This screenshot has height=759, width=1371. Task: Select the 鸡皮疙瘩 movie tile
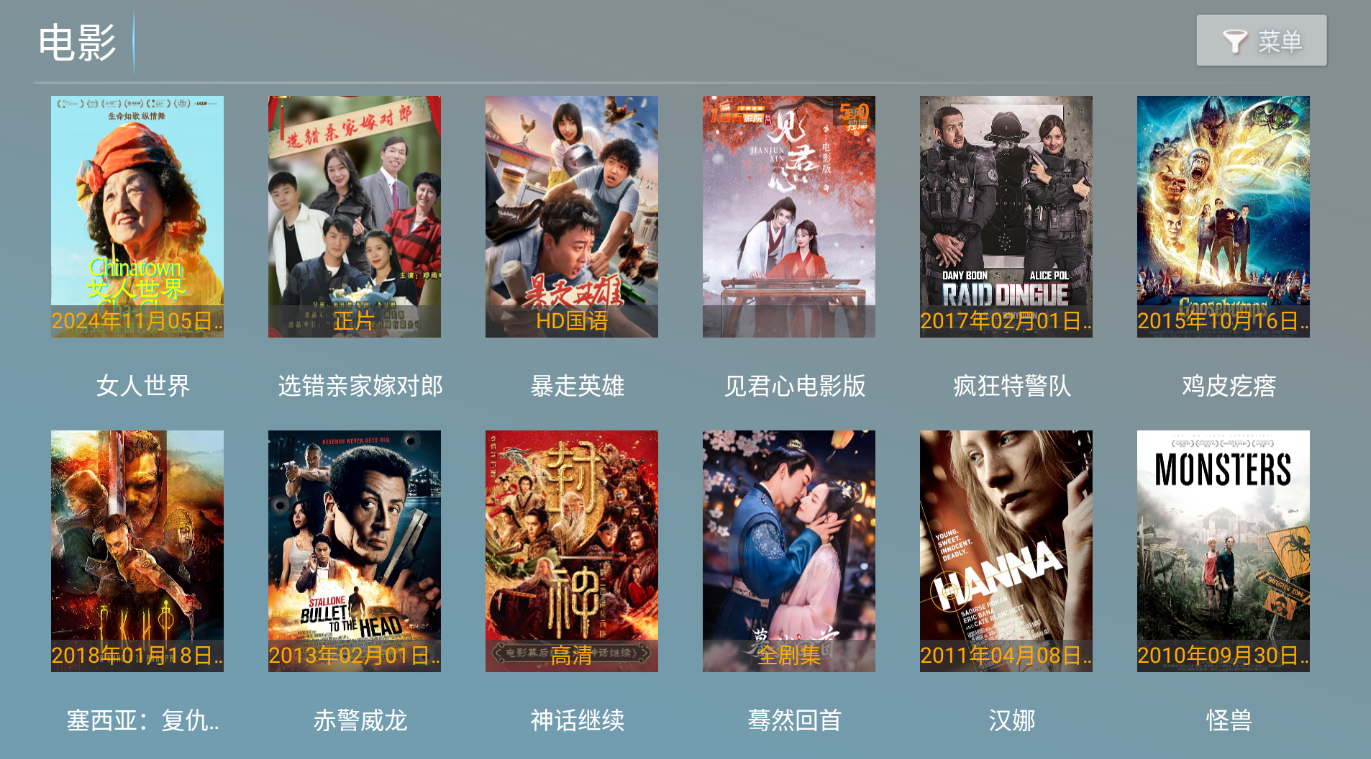point(1223,217)
